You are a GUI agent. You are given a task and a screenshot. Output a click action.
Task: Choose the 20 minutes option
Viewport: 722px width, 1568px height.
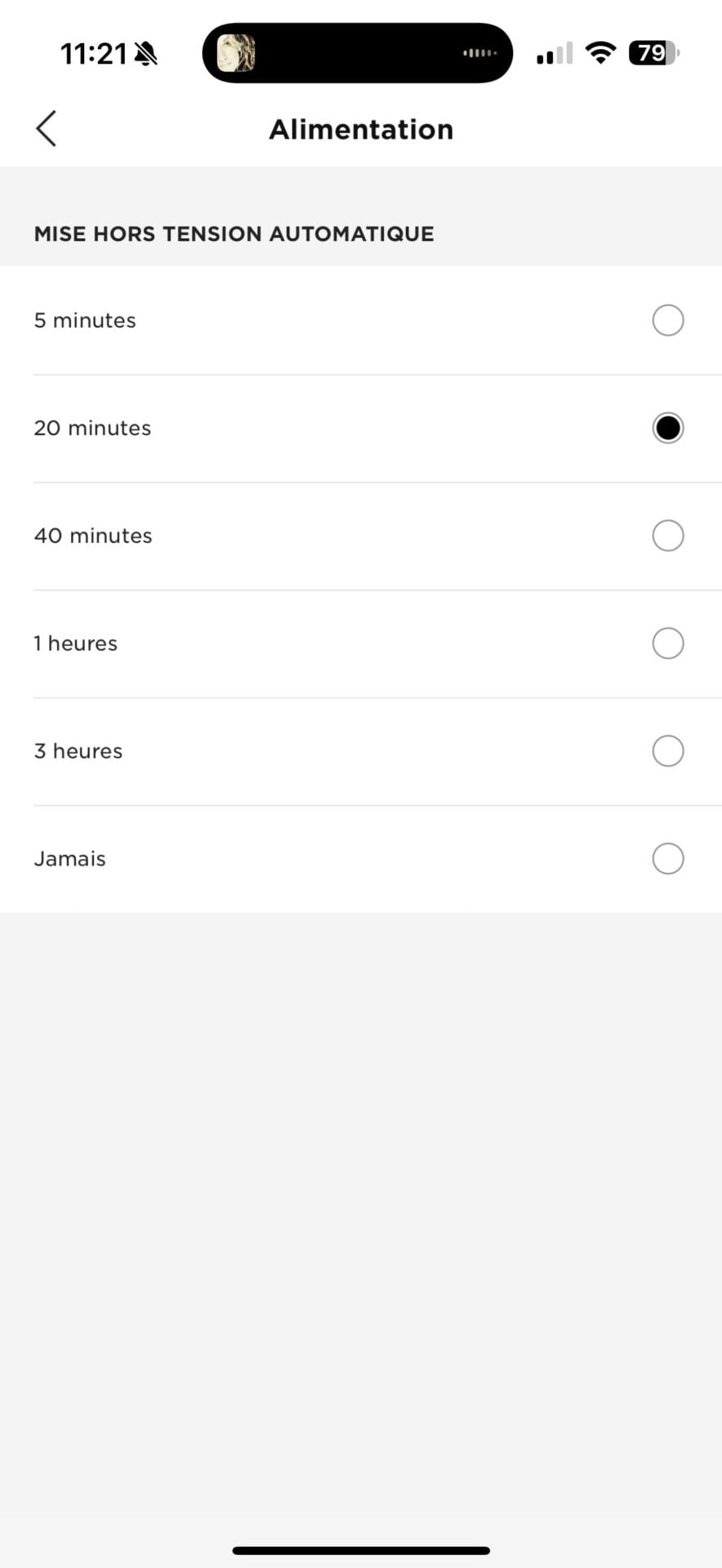coord(667,428)
